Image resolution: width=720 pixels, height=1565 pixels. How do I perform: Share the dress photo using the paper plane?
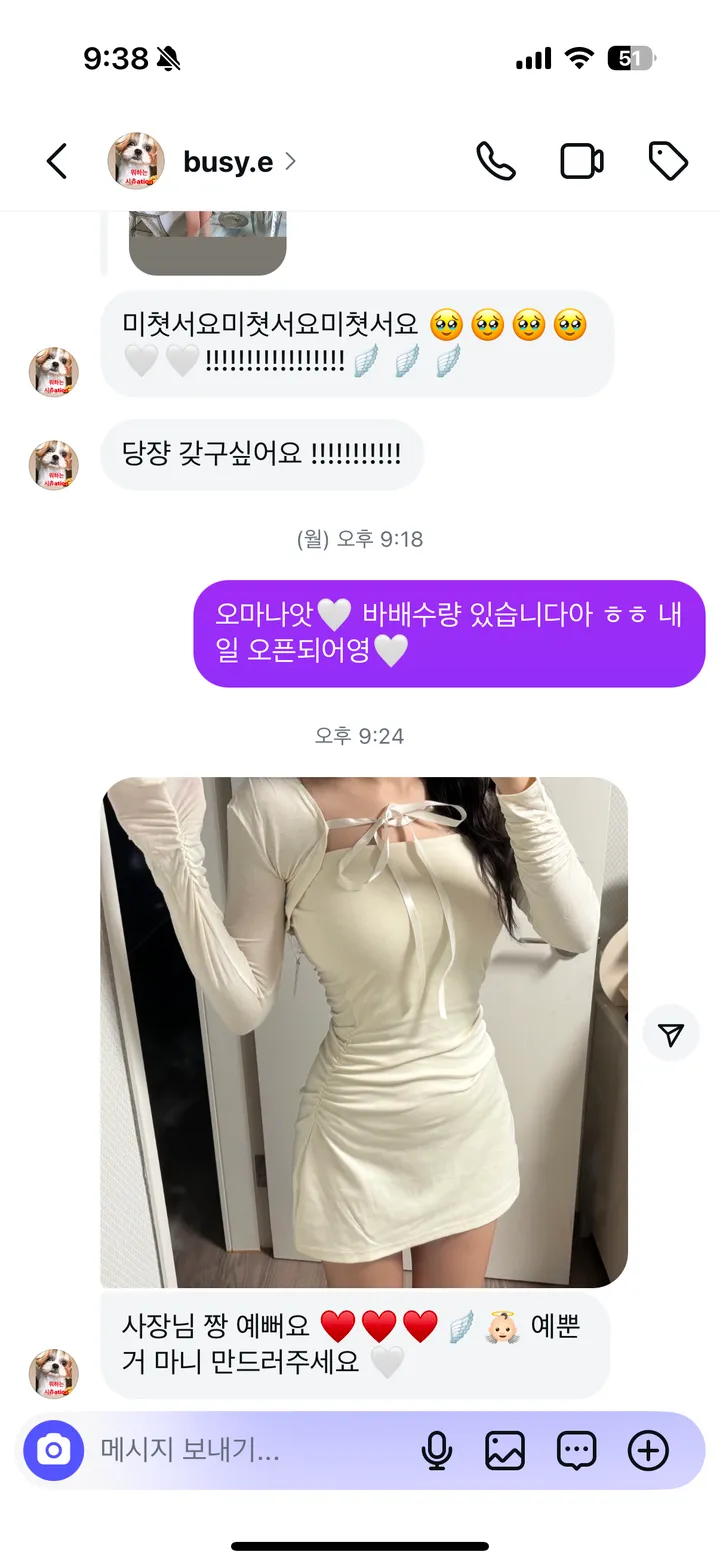[x=670, y=1034]
